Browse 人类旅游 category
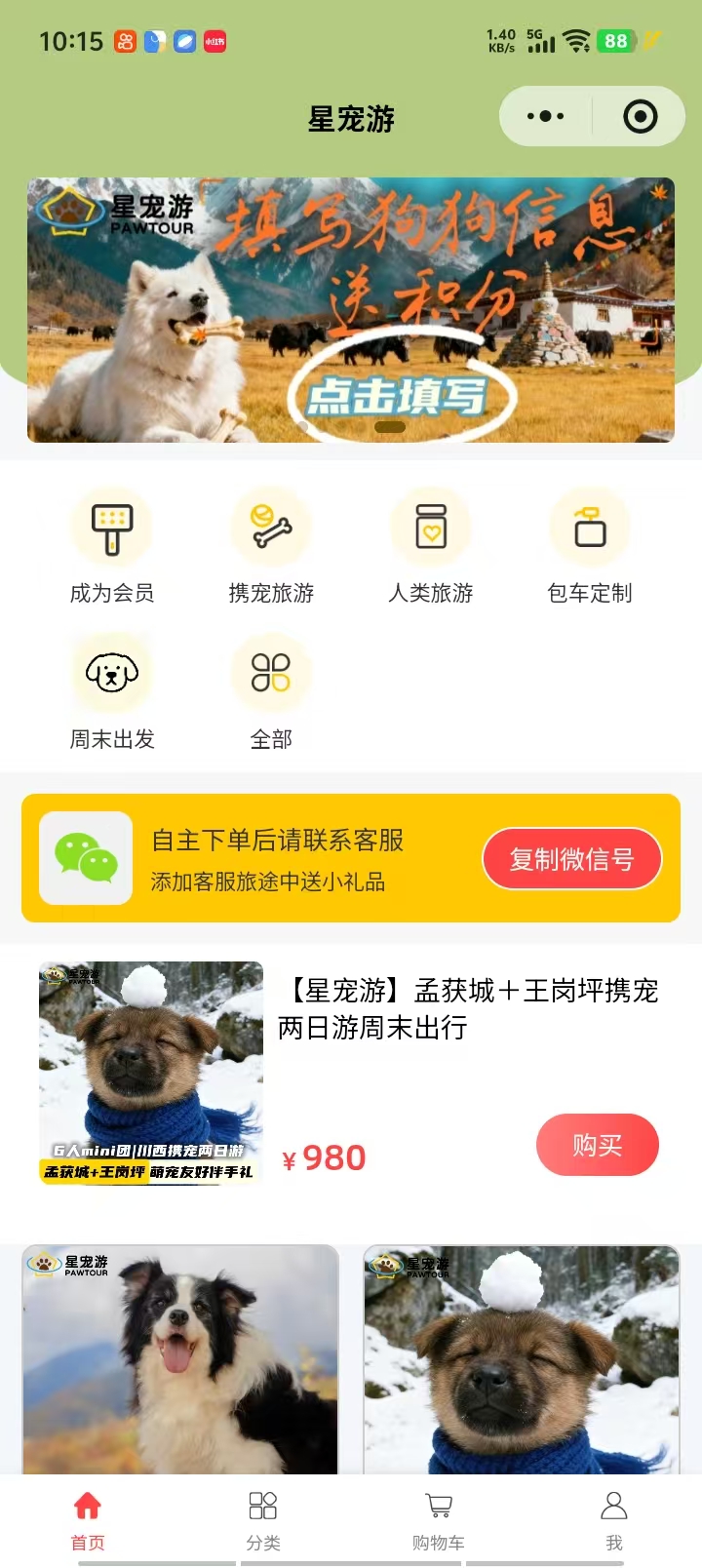 [430, 546]
